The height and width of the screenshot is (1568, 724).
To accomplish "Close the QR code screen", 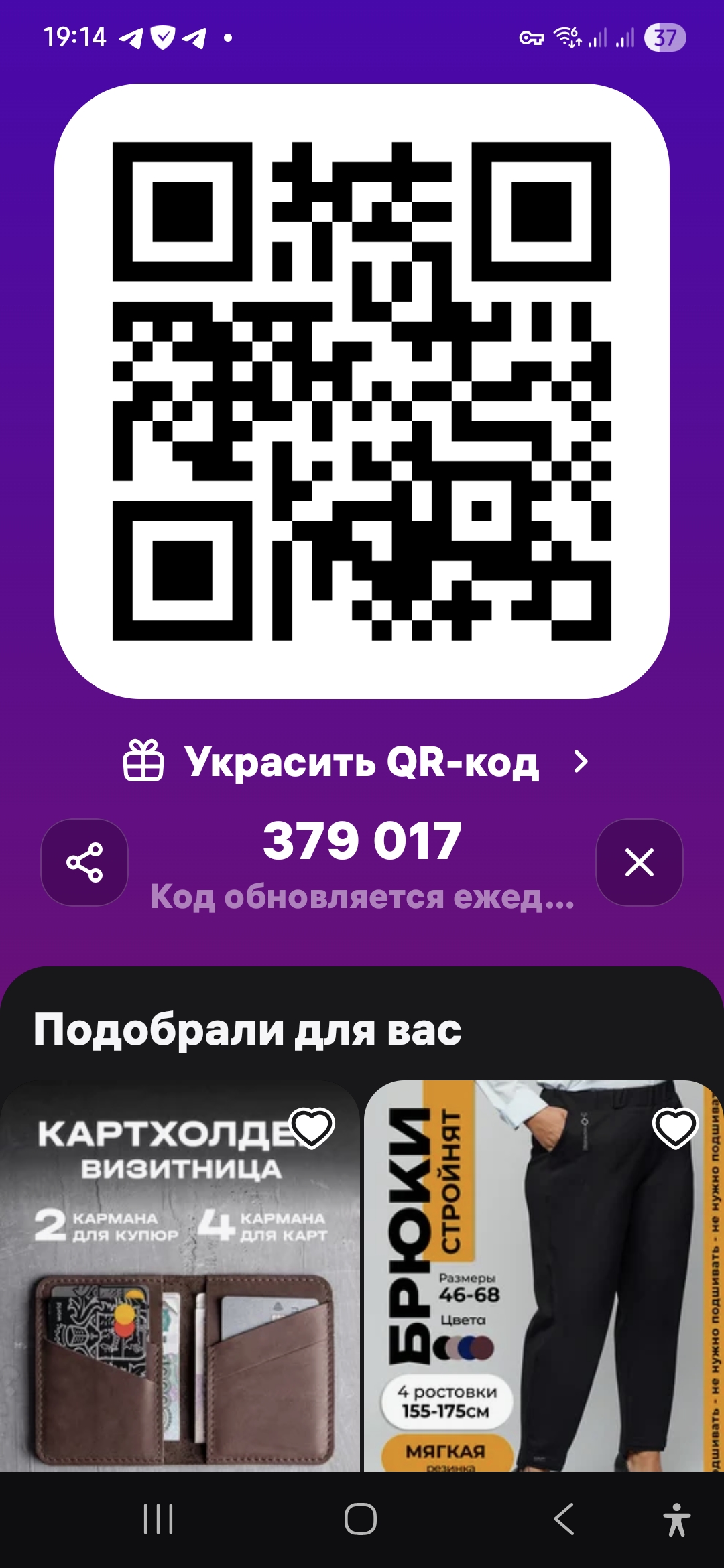I will pyautogui.click(x=639, y=862).
